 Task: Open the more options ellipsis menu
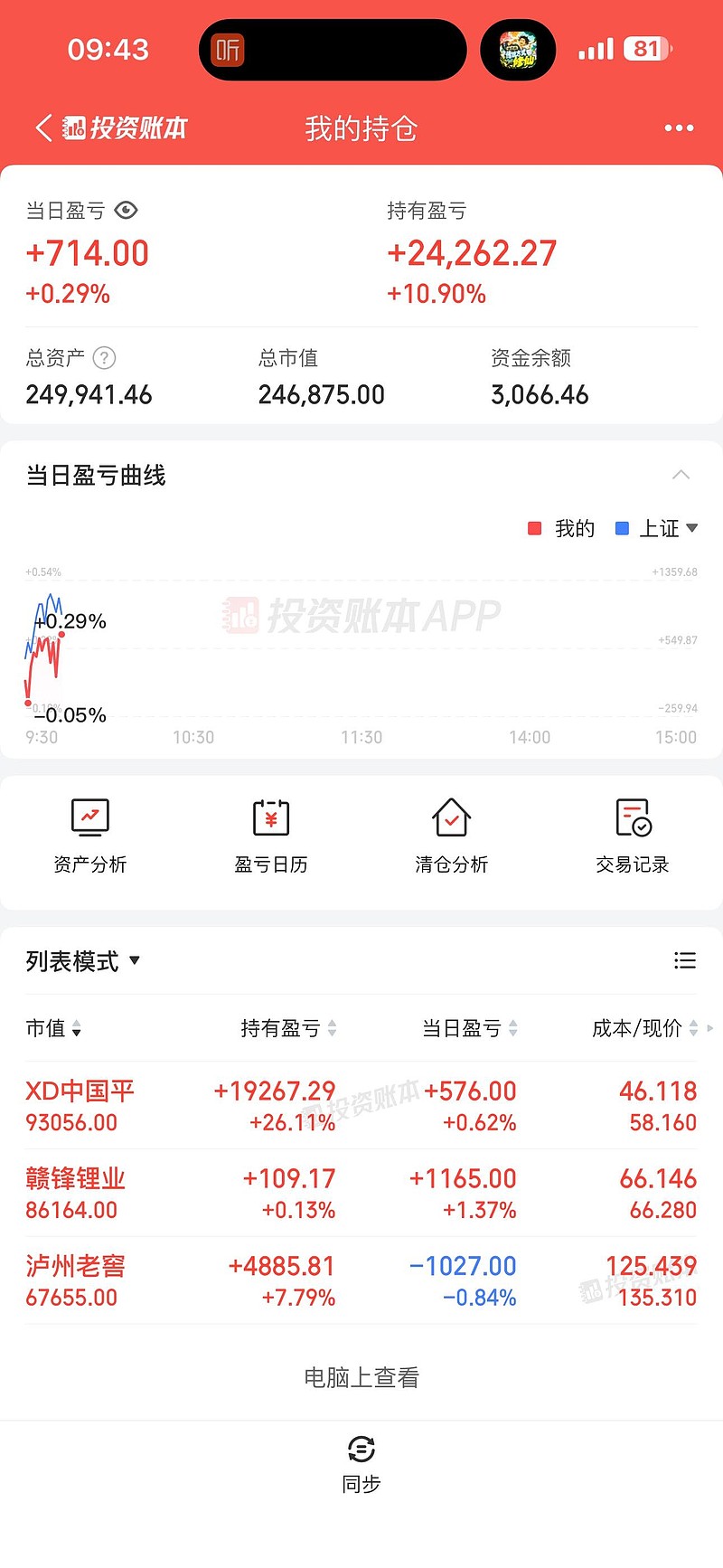(678, 128)
